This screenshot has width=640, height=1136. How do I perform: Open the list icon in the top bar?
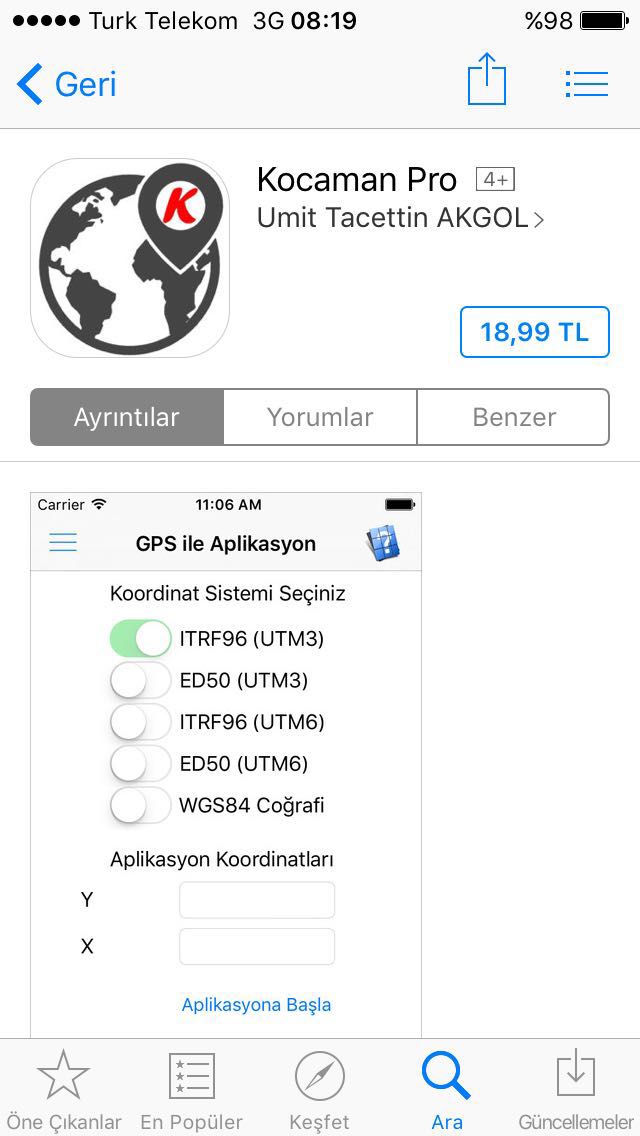click(x=586, y=84)
